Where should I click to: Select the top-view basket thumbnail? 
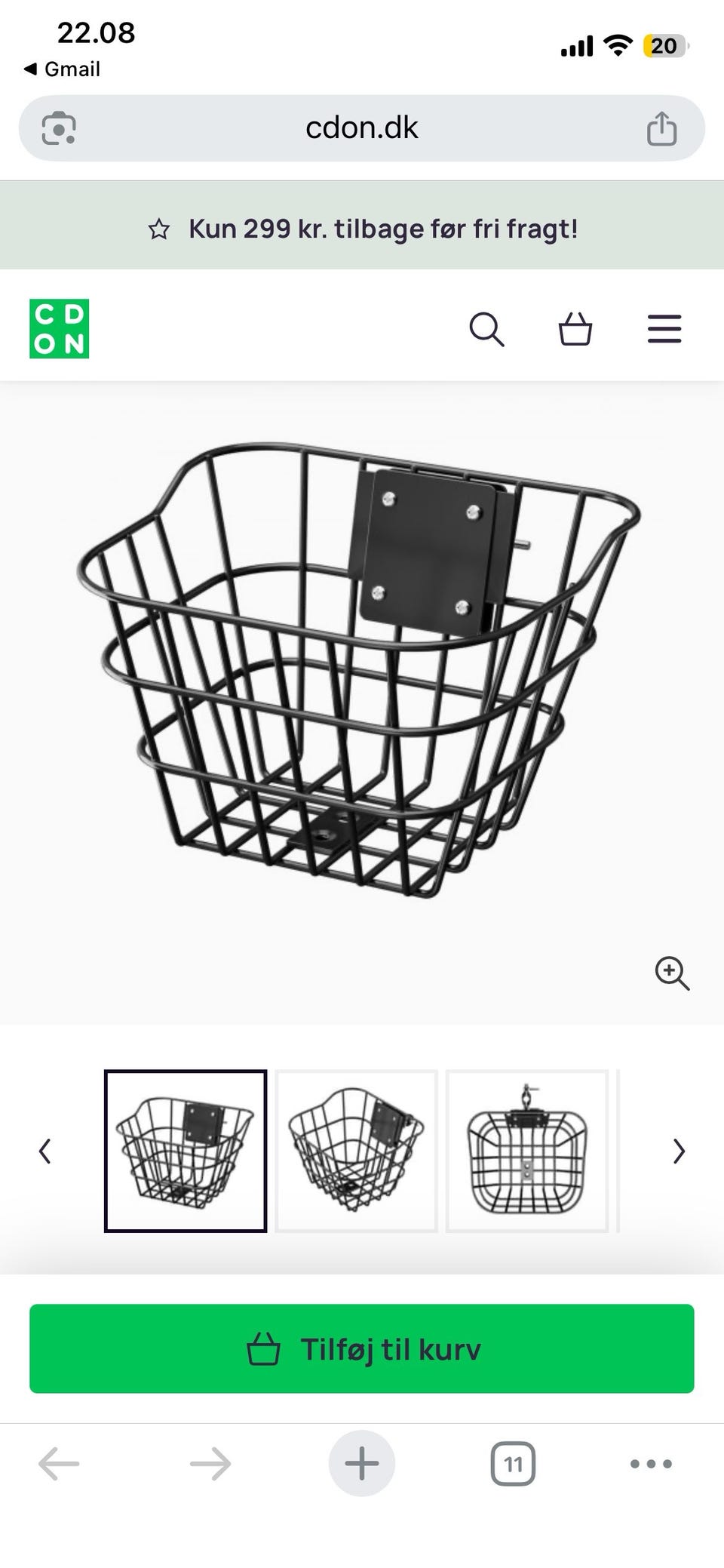click(x=527, y=1151)
